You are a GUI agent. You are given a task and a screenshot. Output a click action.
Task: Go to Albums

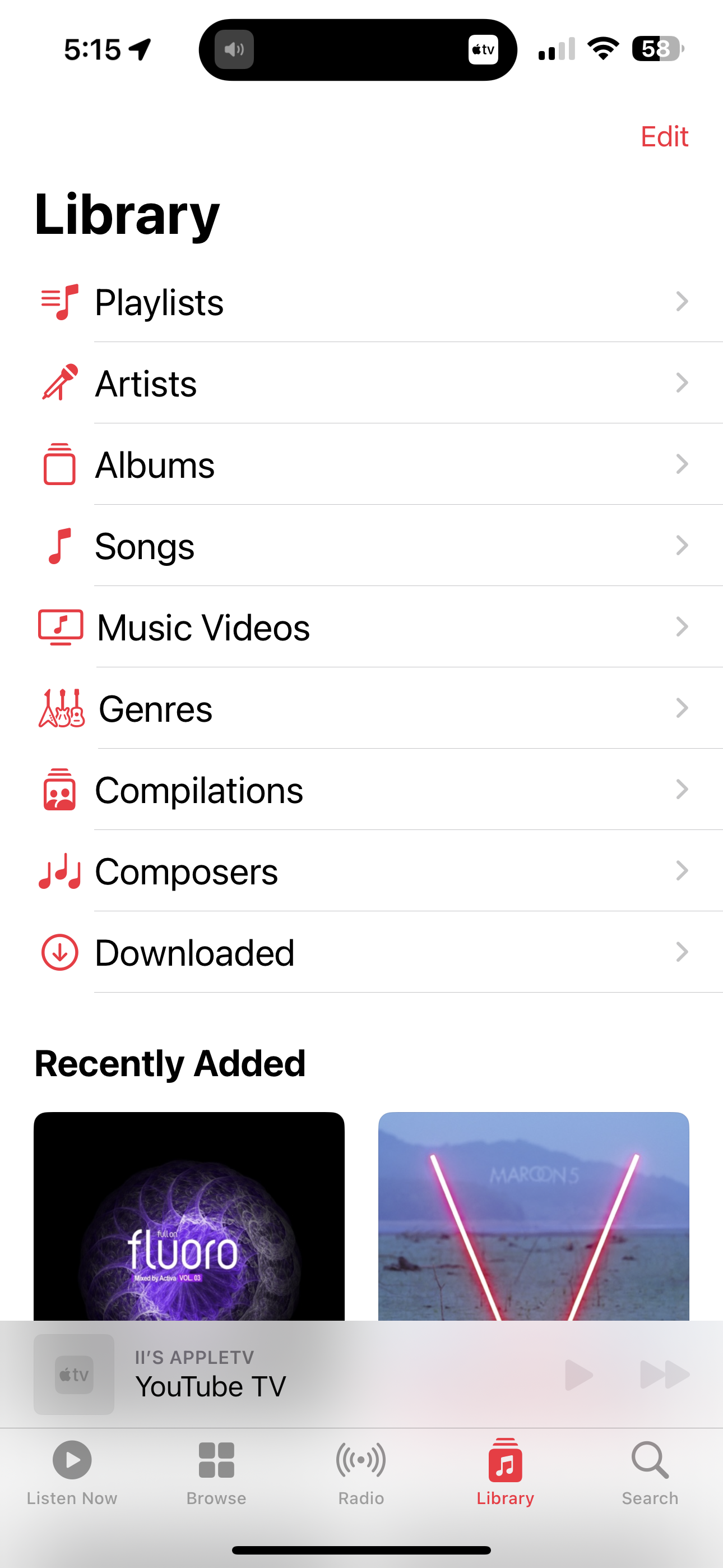tap(361, 464)
